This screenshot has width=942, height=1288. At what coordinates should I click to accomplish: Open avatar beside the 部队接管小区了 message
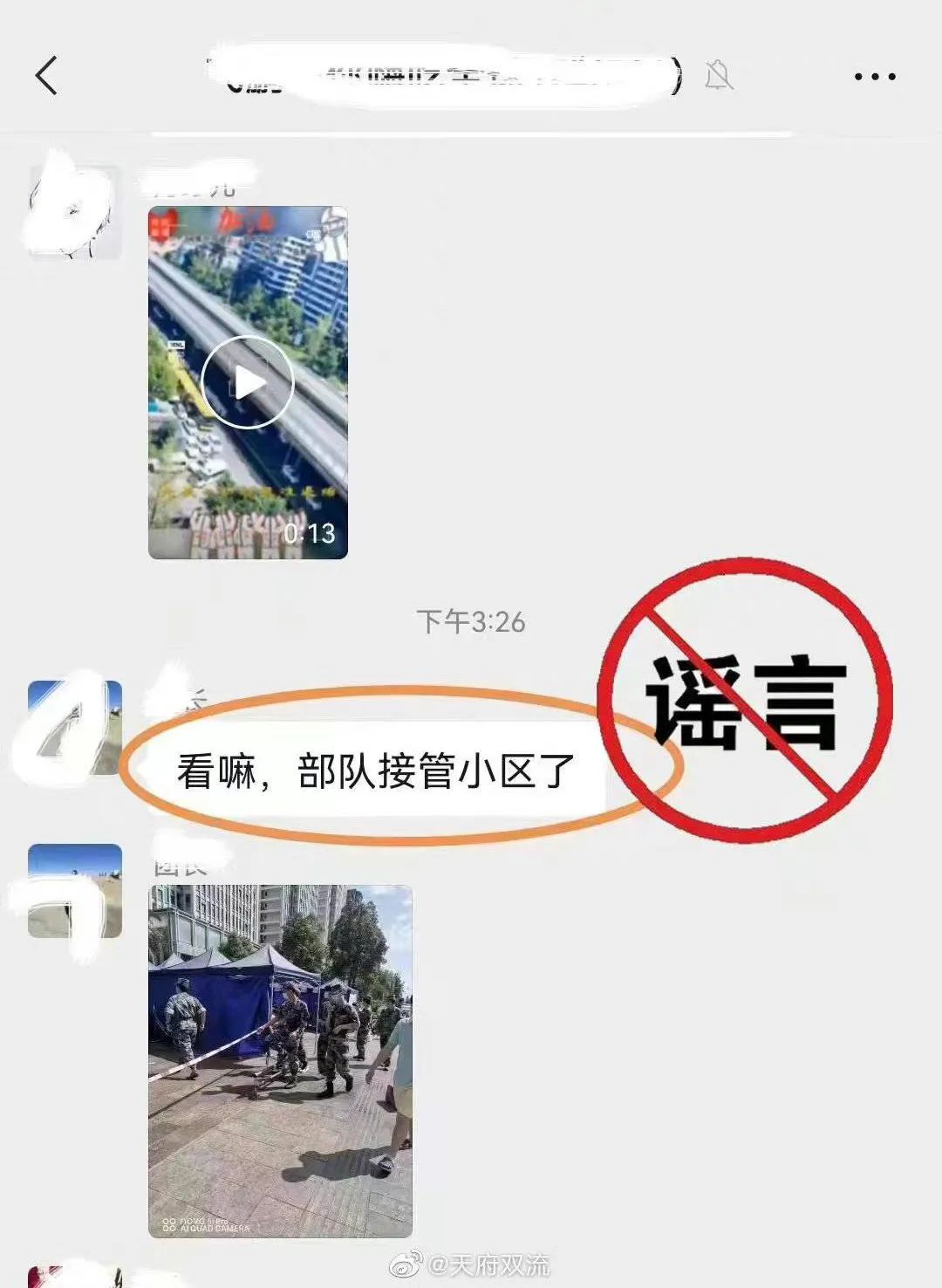click(x=75, y=727)
